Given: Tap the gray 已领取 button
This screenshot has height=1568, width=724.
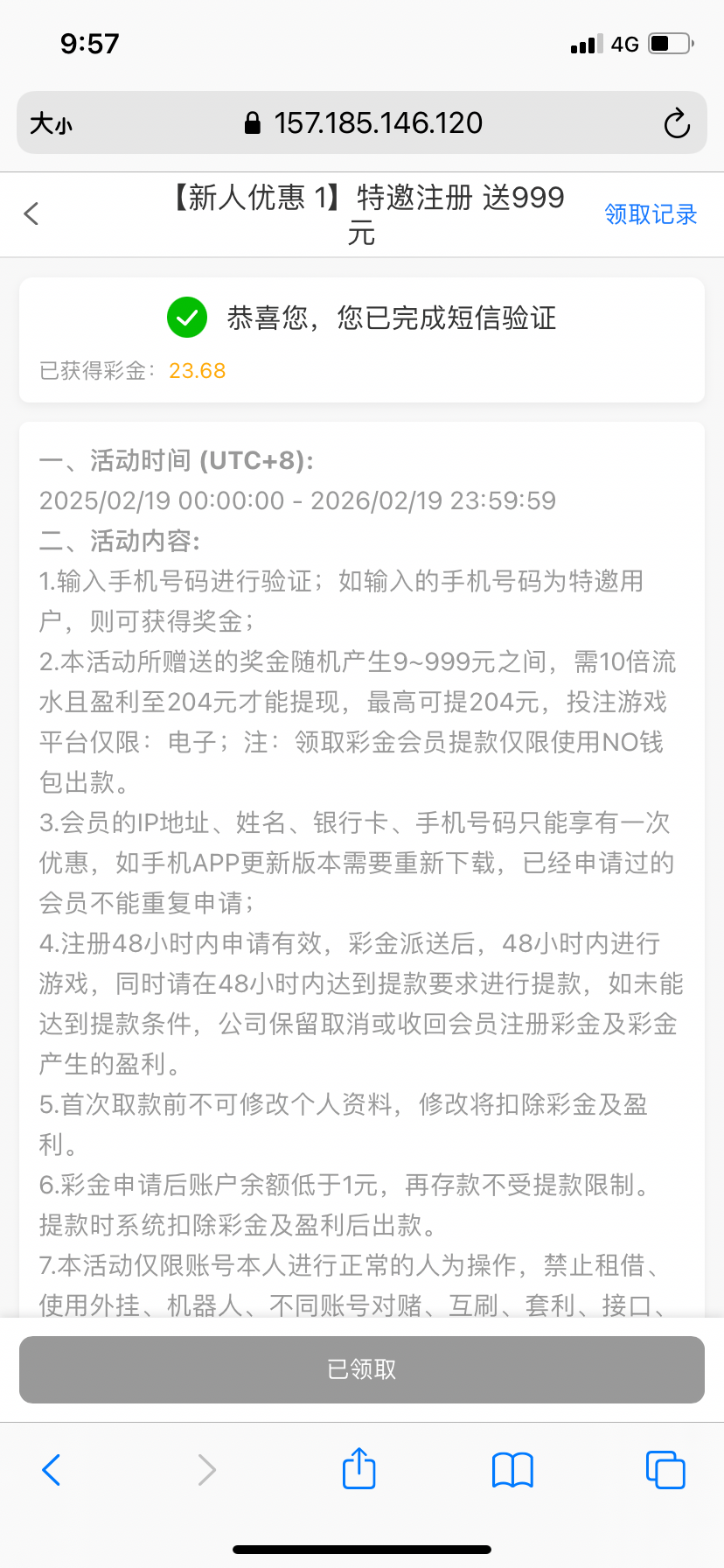Looking at the screenshot, I should coord(362,1369).
